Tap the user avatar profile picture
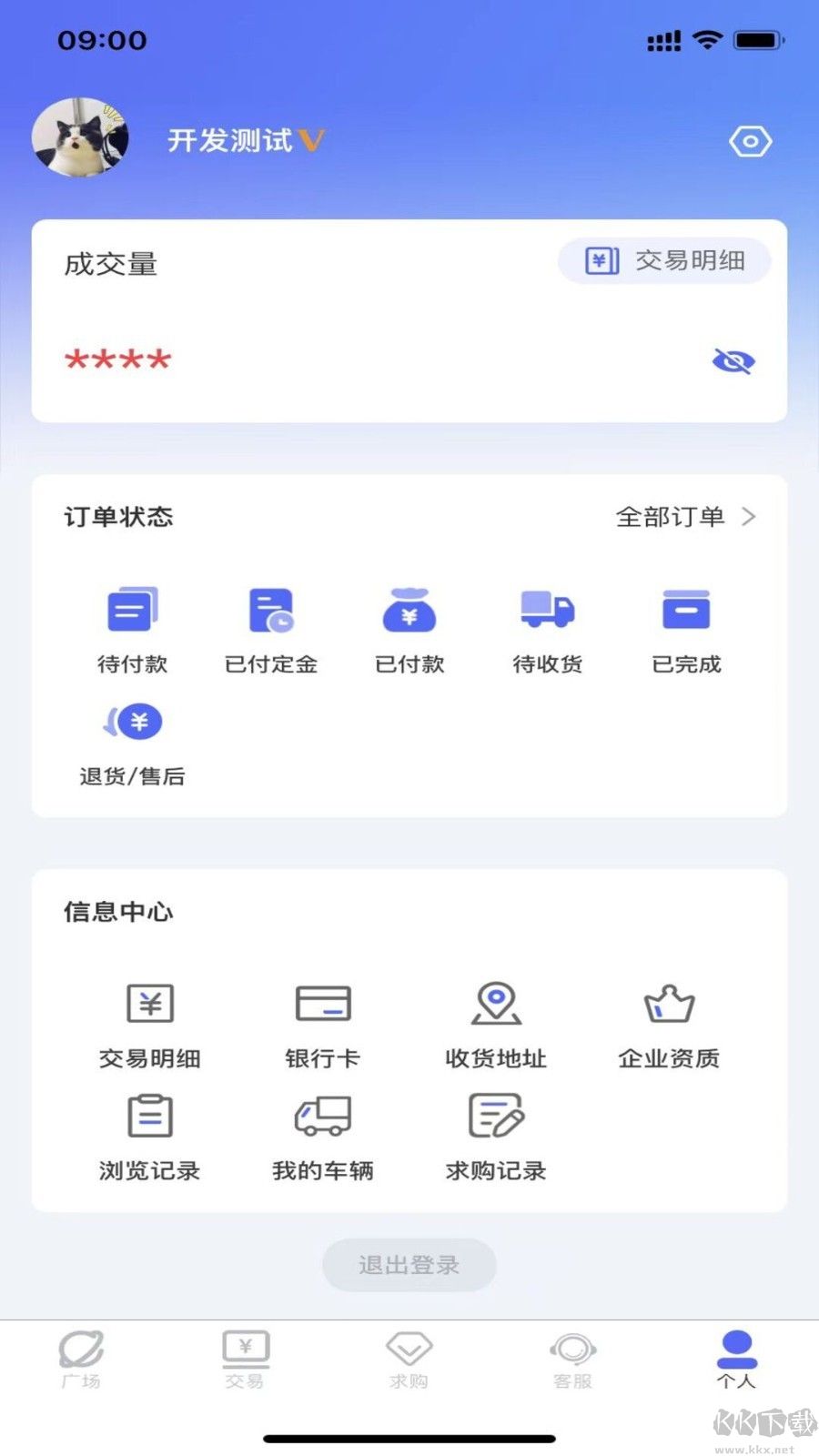Screen dimensions: 819x1456 tap(80, 136)
